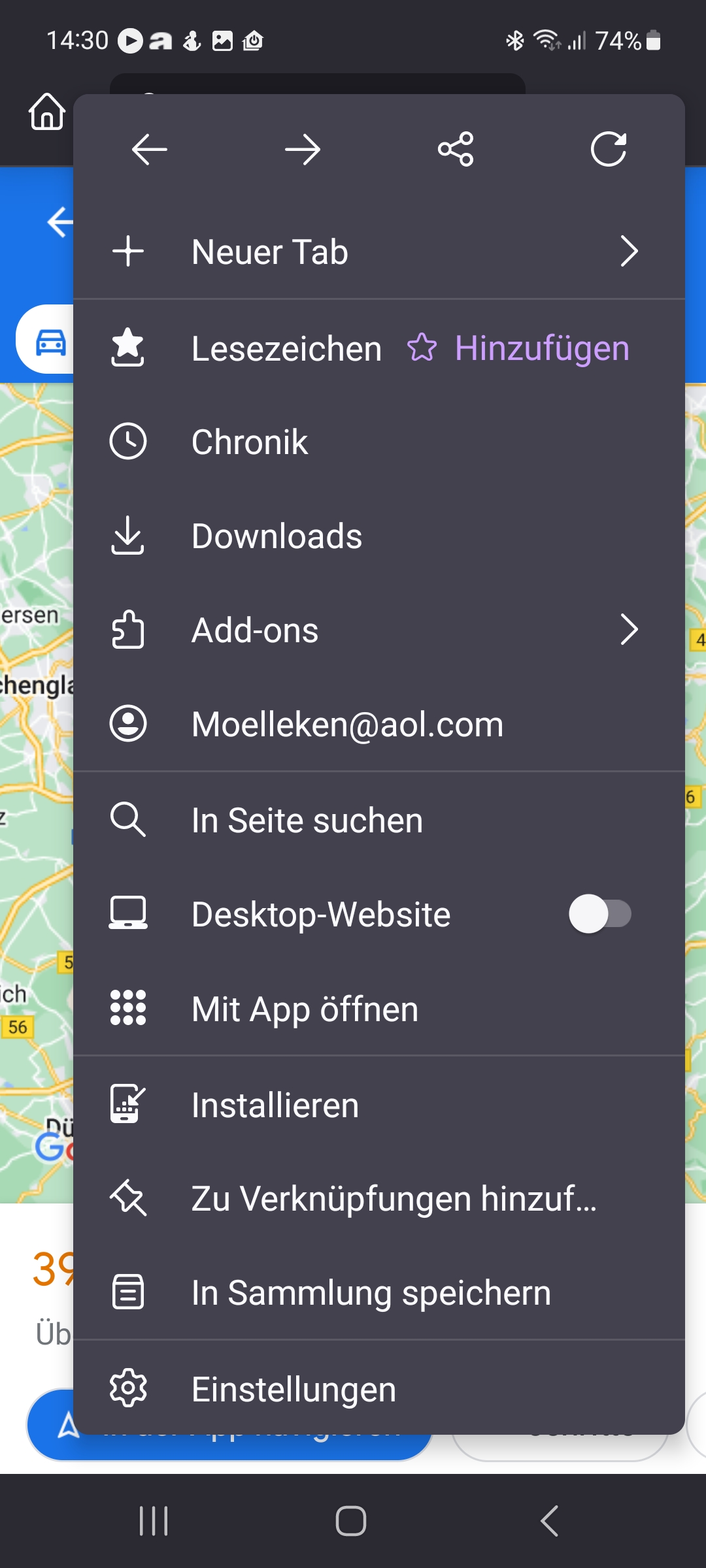Open the Downloads list

point(277,536)
